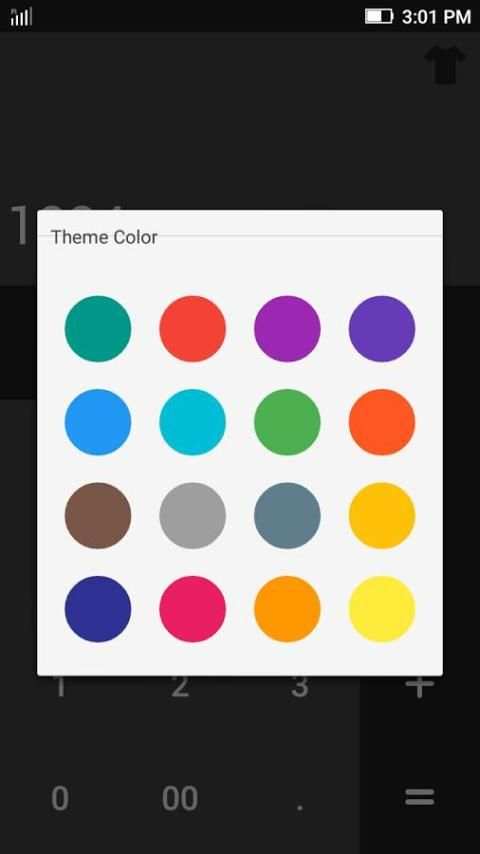Select the deep violet theme color
The width and height of the screenshot is (480, 854).
click(382, 328)
